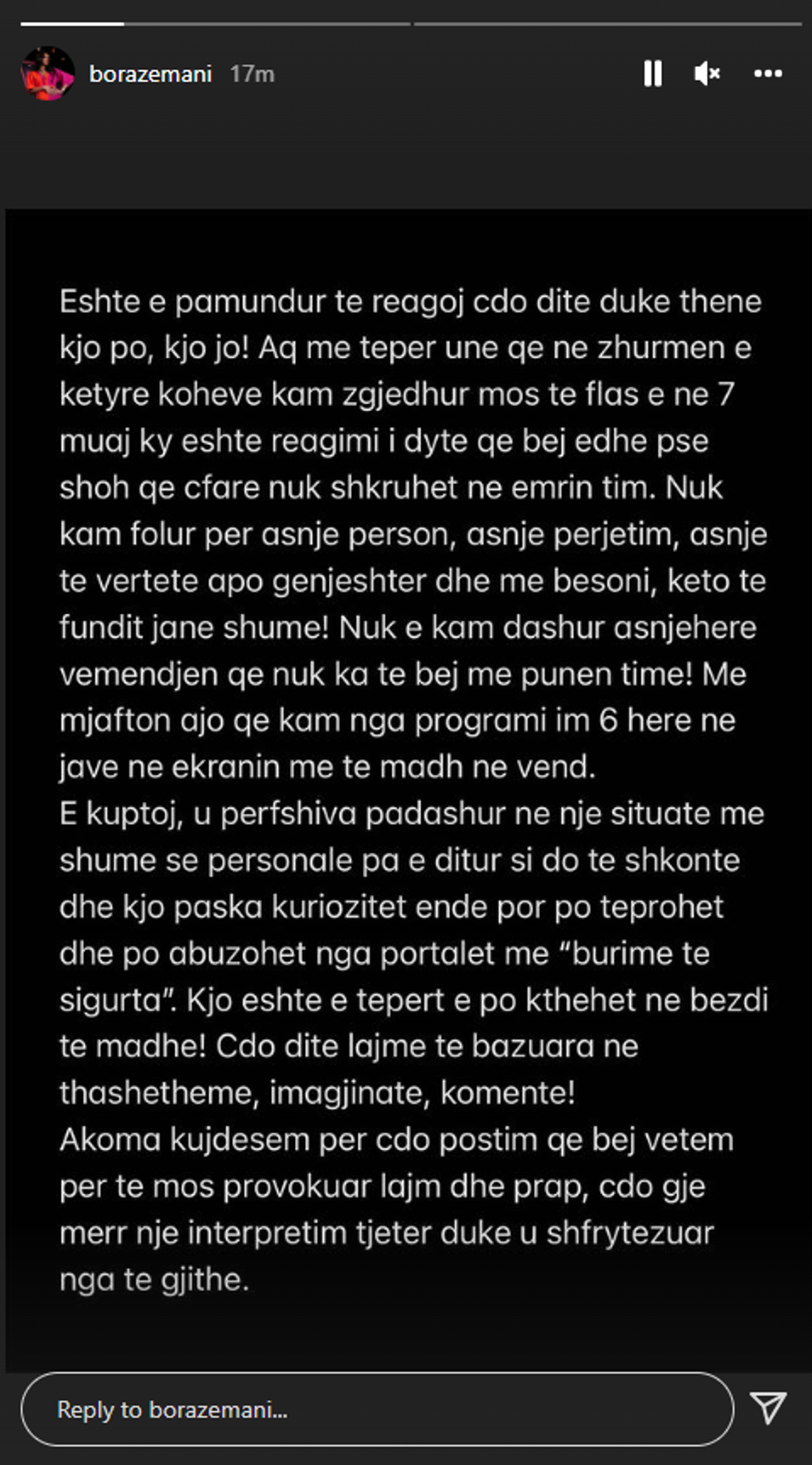Unmute the story sound

point(707,74)
